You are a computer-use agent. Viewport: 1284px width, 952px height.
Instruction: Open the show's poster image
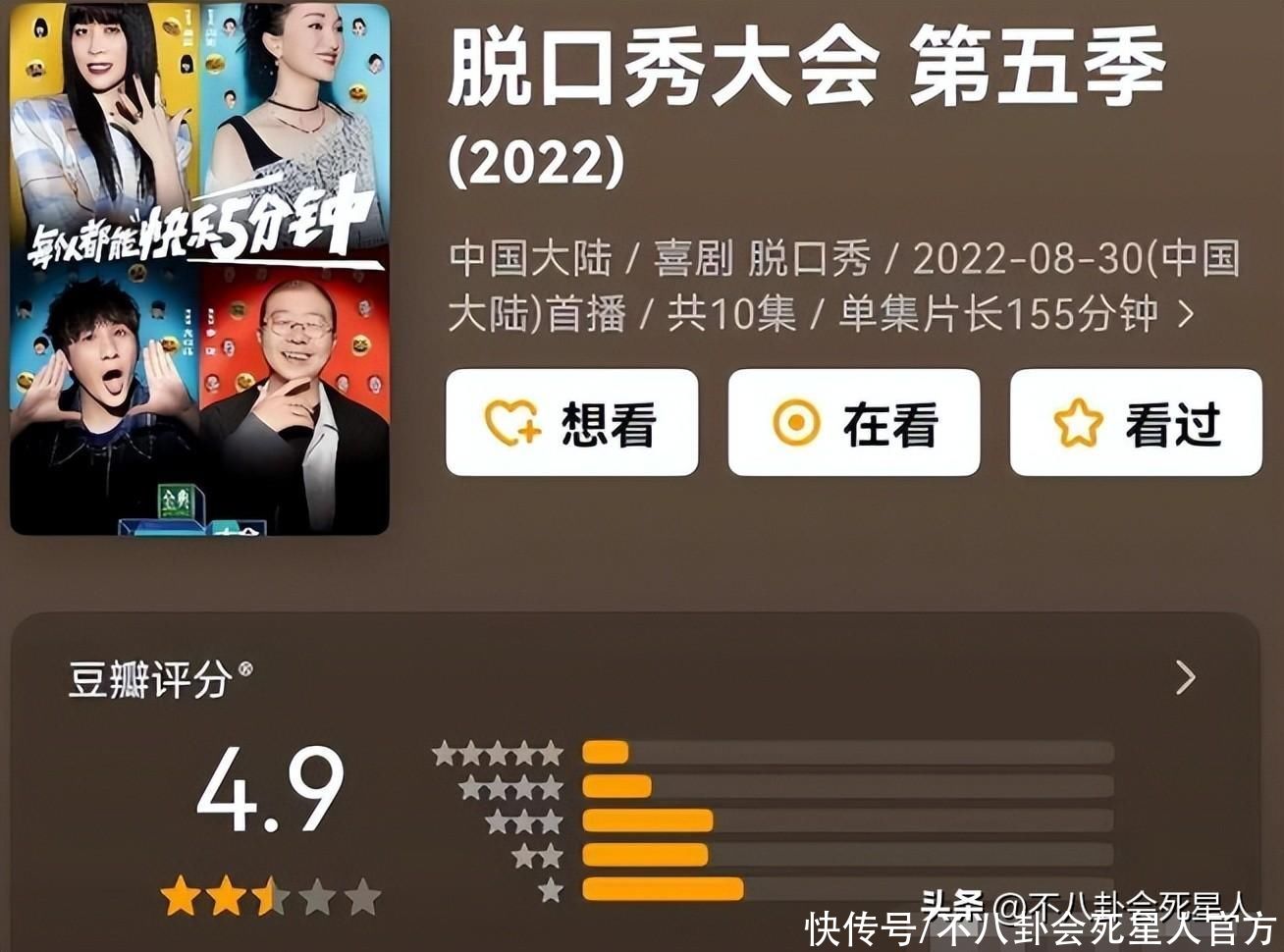pos(199,268)
